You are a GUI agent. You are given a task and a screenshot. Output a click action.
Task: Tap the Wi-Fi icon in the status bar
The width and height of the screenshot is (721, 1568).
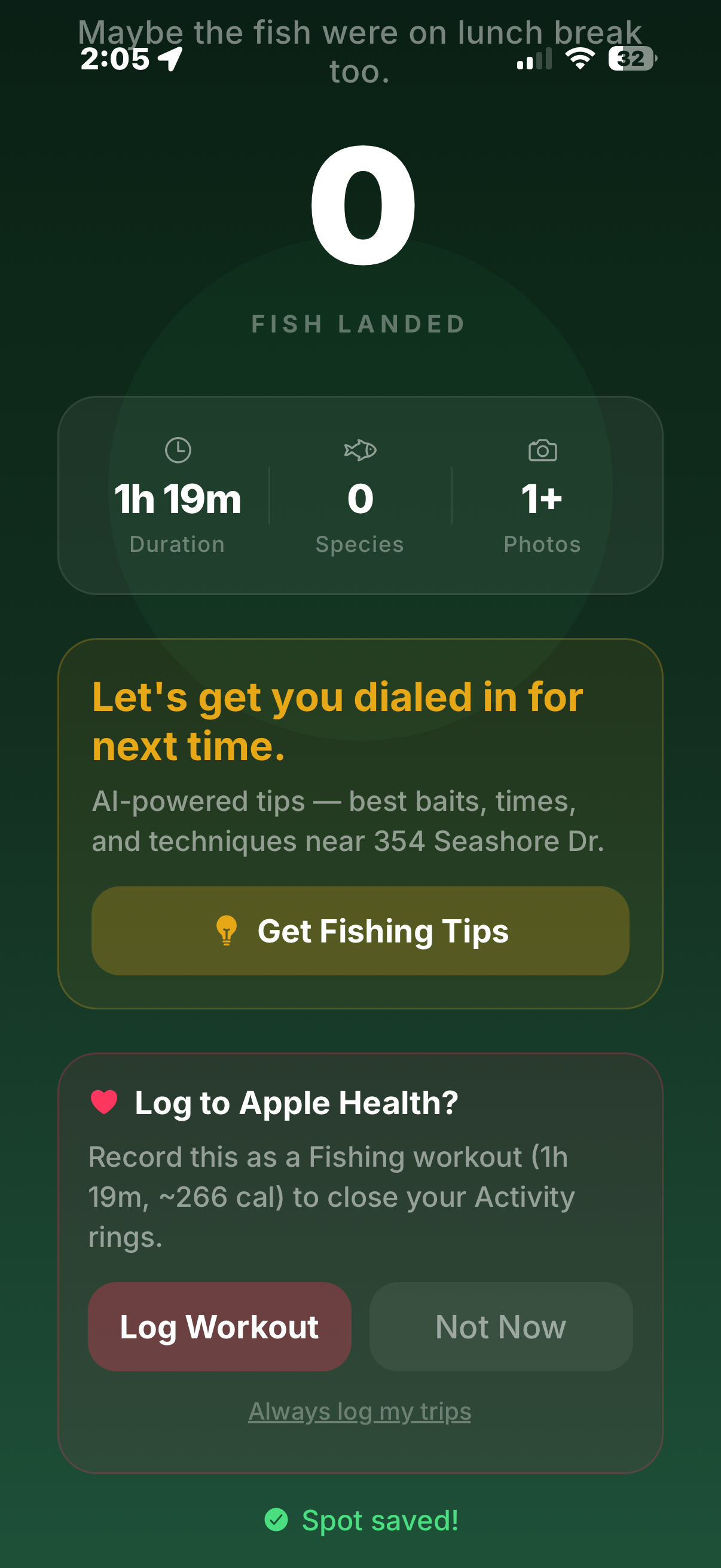(578, 59)
